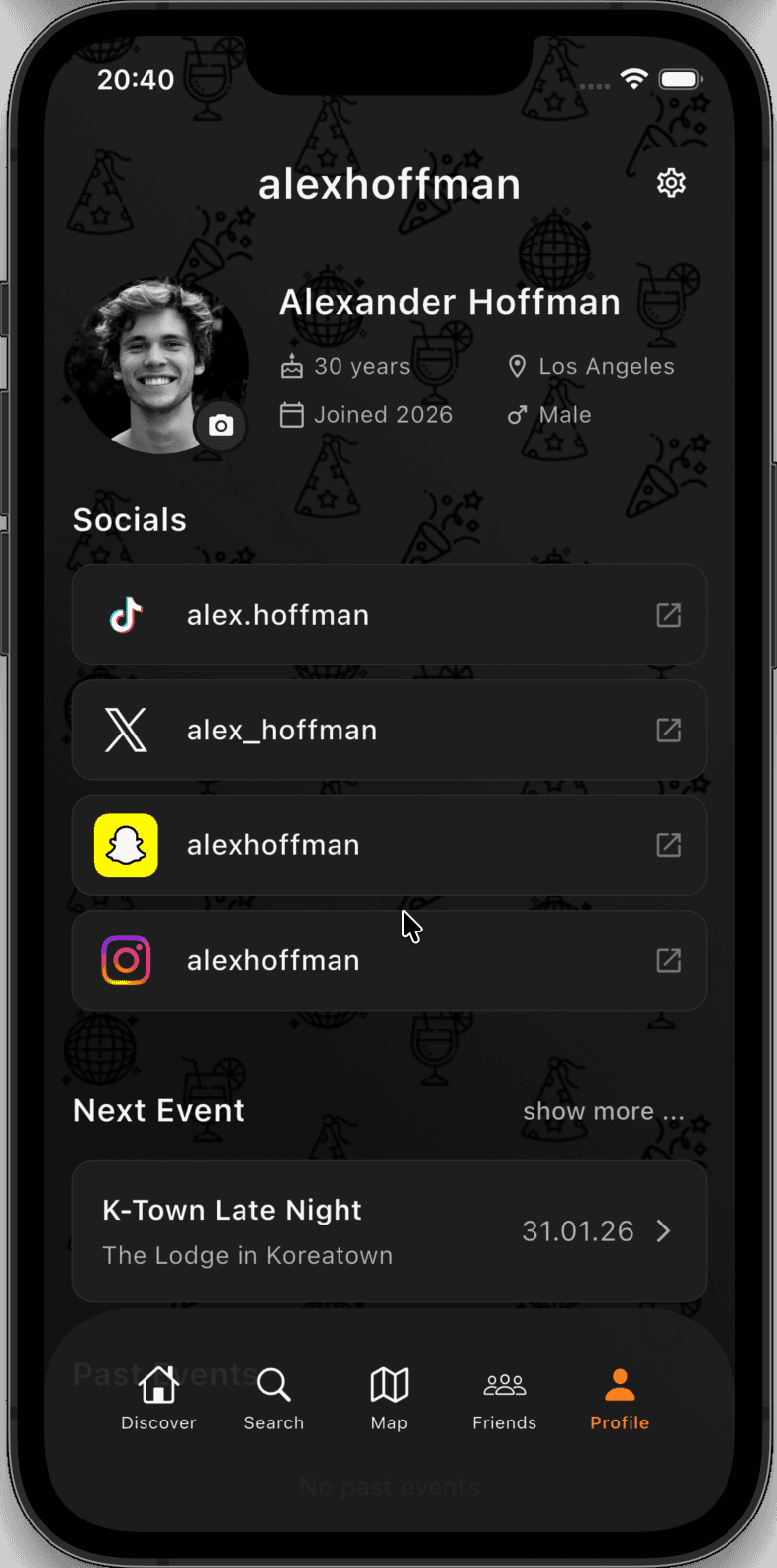Change the profile photo via camera icon
Screen dimensions: 777x1568
coord(221,426)
